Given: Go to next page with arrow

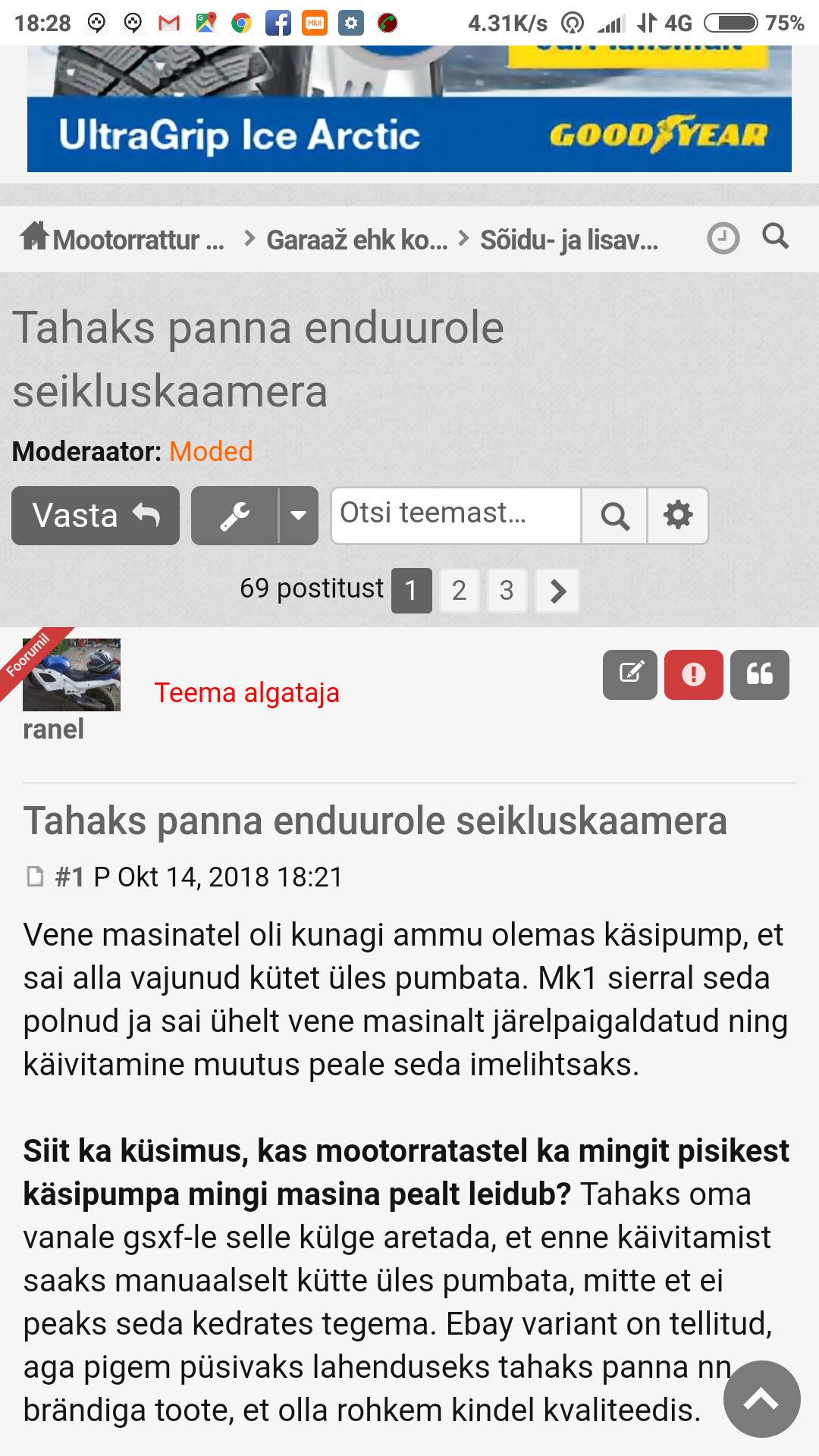Looking at the screenshot, I should point(557,590).
